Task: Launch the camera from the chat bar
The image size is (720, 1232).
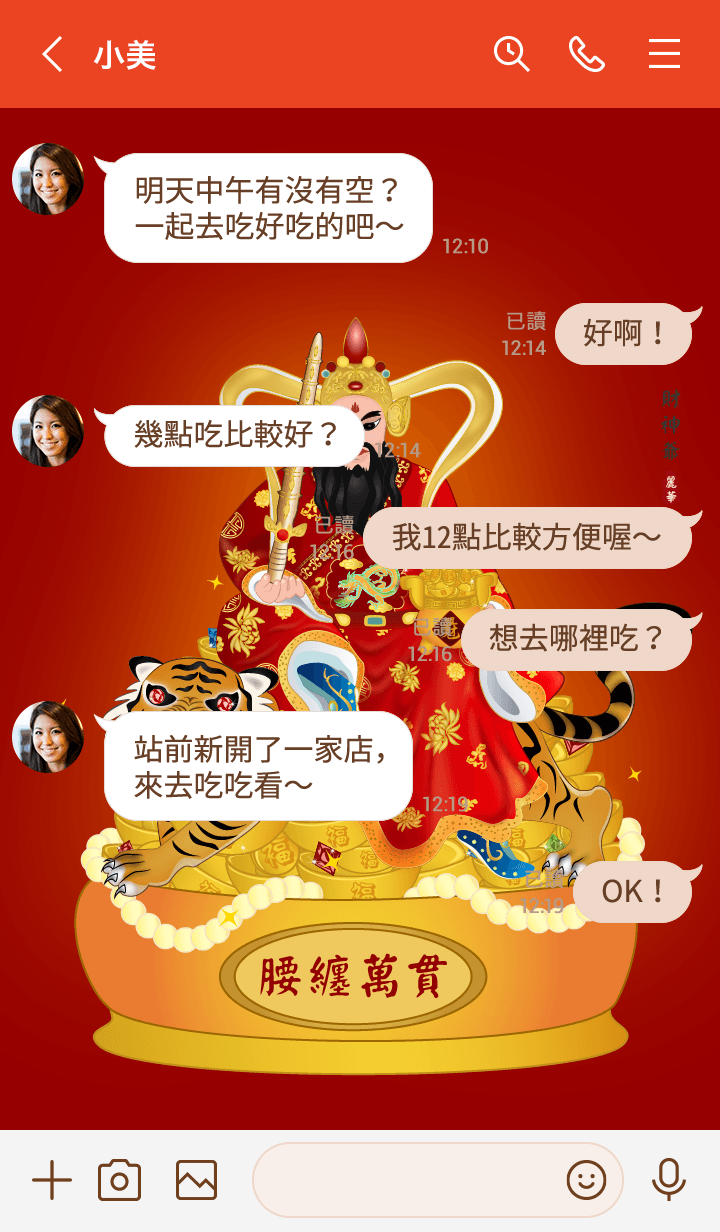Action: pos(119,1181)
